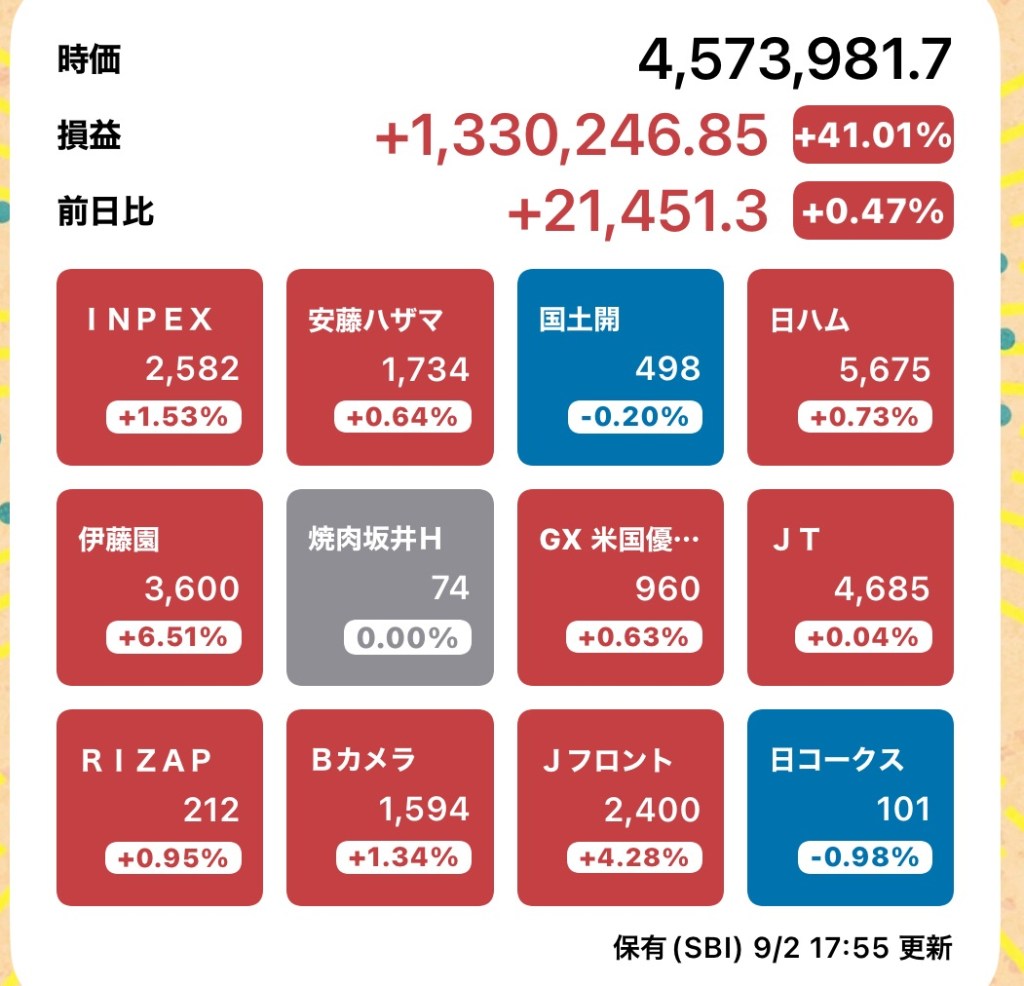This screenshot has width=1024, height=986.
Task: Open the JT stock tile
Action: coord(850,587)
